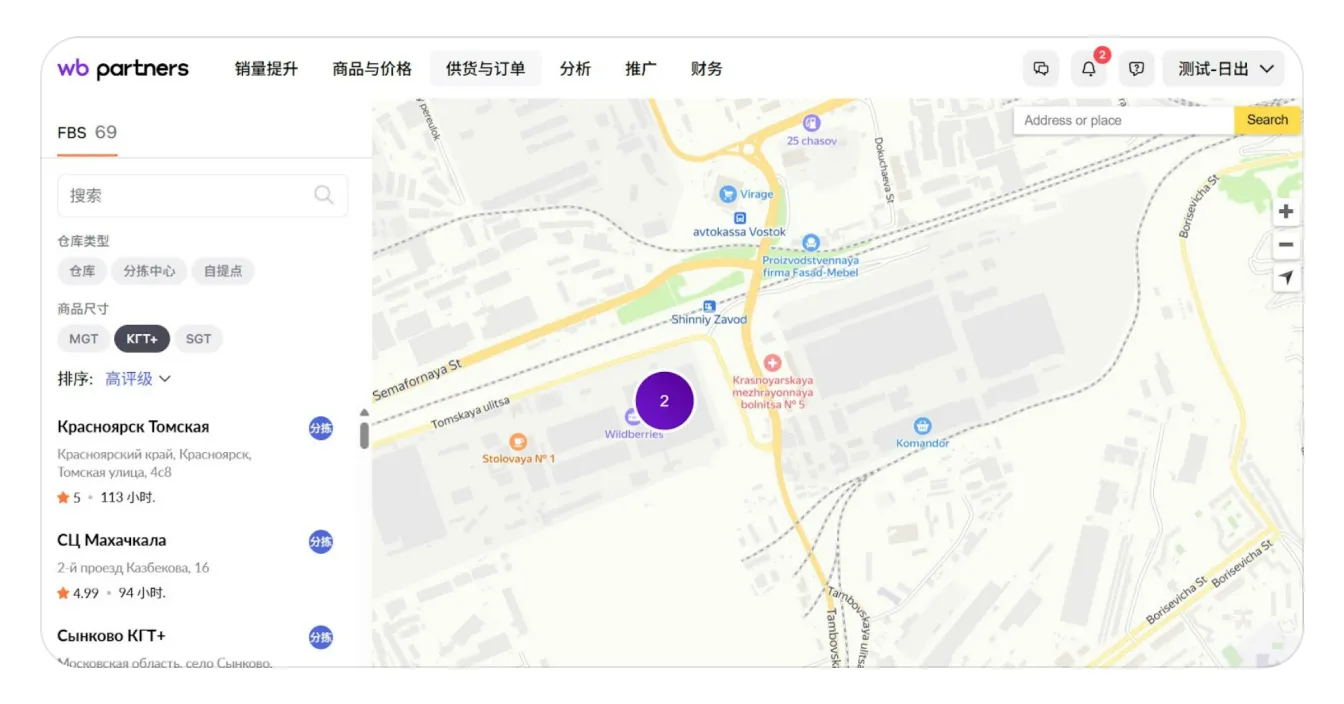
Task: Open the notifications bell
Action: 1089,69
